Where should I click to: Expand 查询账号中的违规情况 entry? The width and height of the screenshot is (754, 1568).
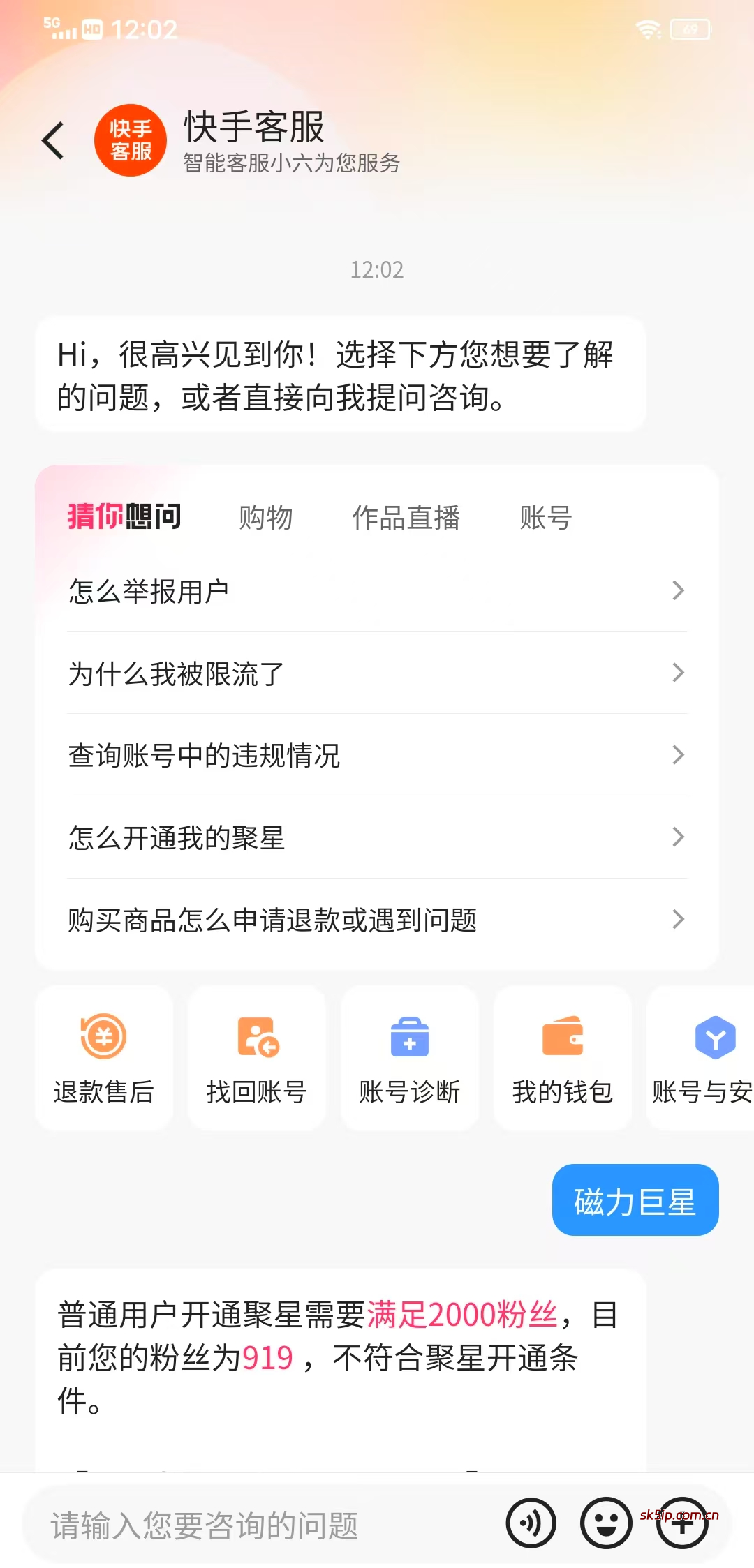point(376,754)
